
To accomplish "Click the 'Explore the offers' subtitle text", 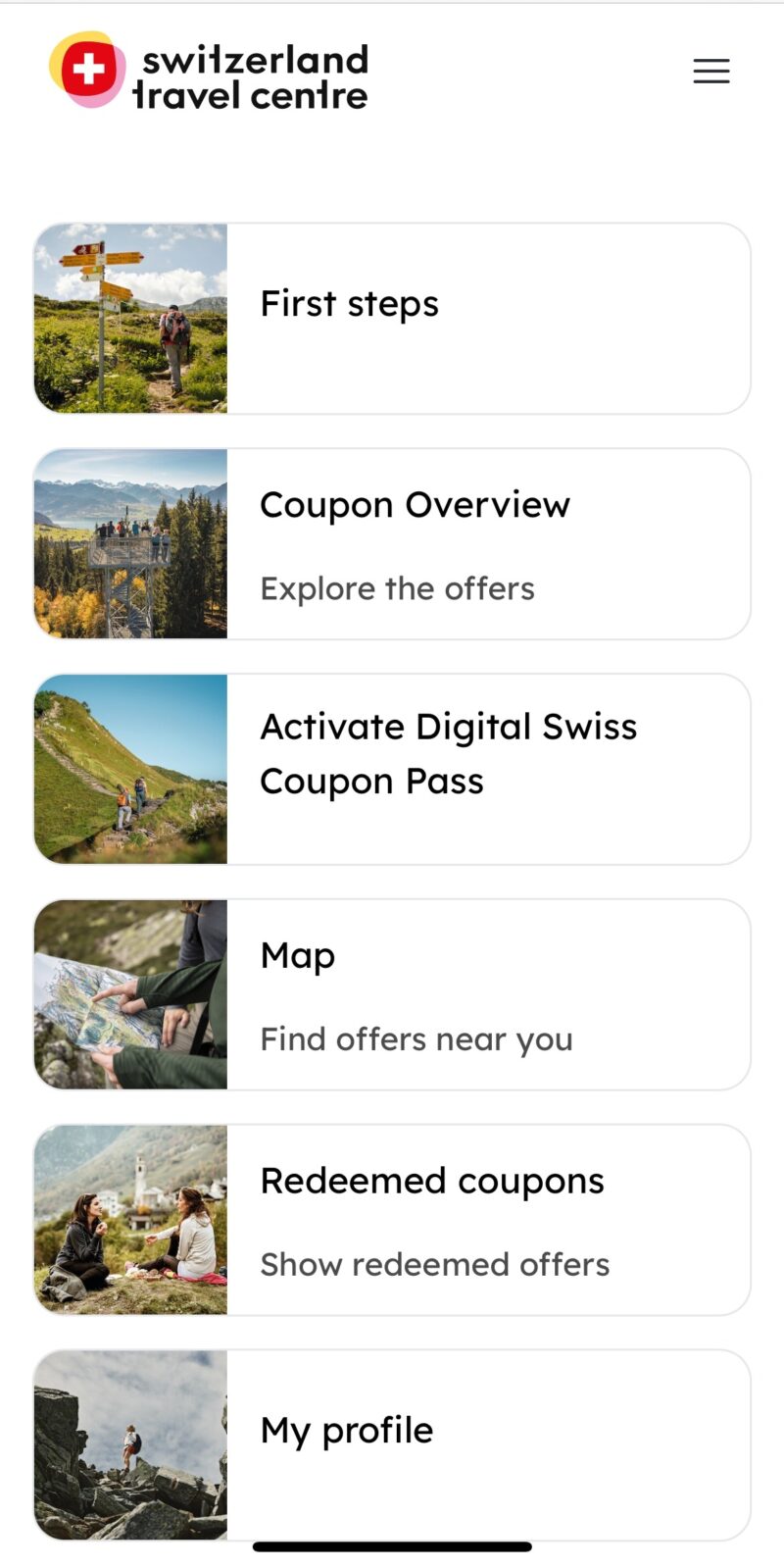I will click(x=397, y=588).
